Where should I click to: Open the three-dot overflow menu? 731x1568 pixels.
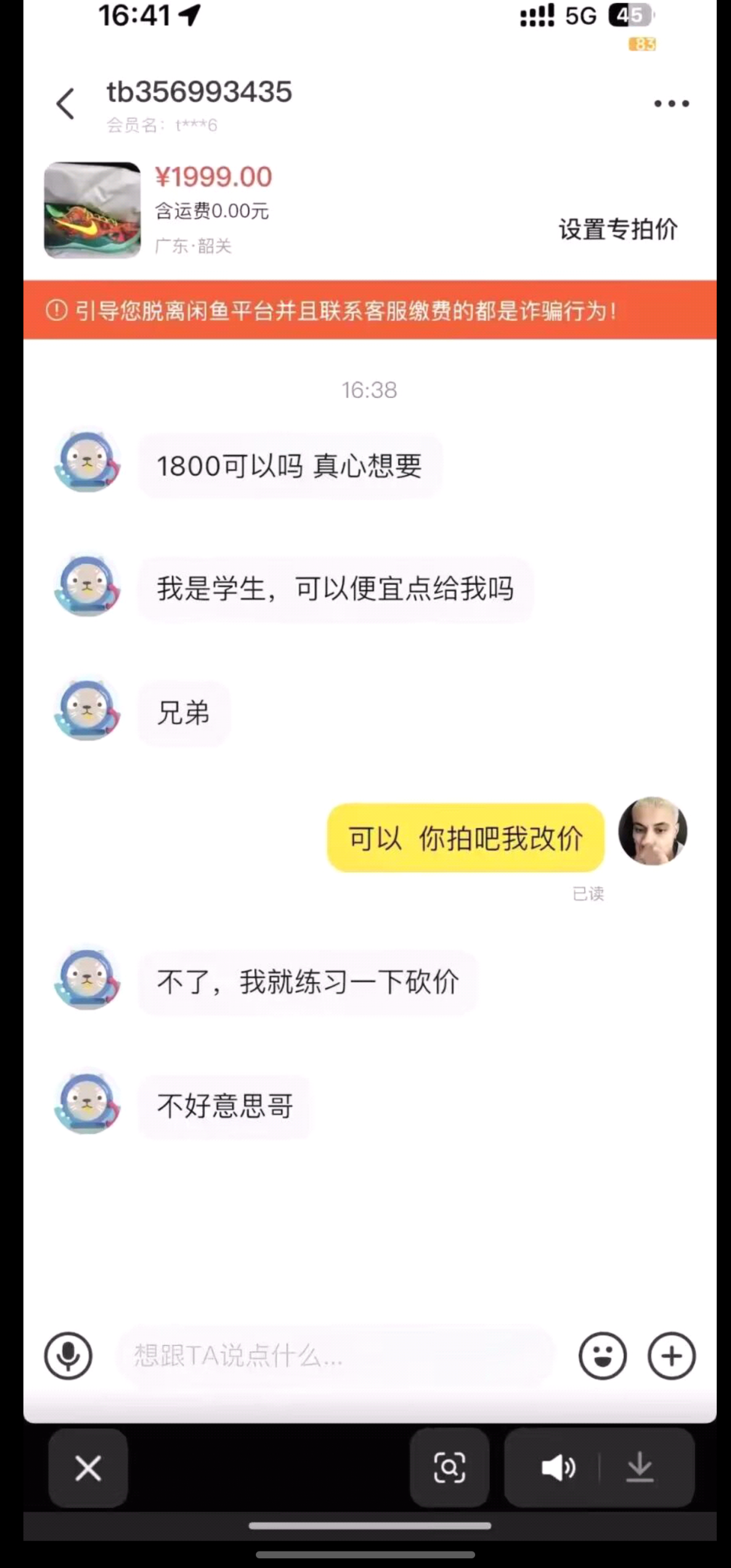[x=671, y=104]
